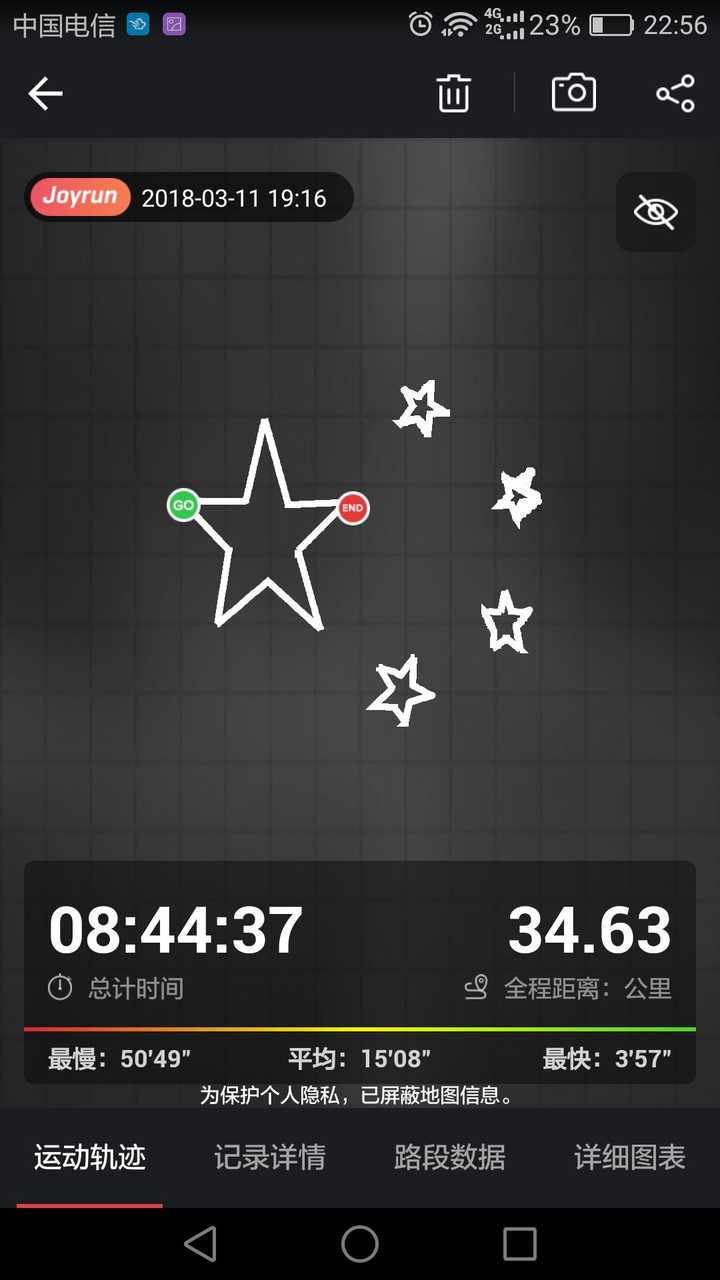Select the 运动轨迹 tab
Viewport: 720px width, 1280px height.
pos(90,1158)
